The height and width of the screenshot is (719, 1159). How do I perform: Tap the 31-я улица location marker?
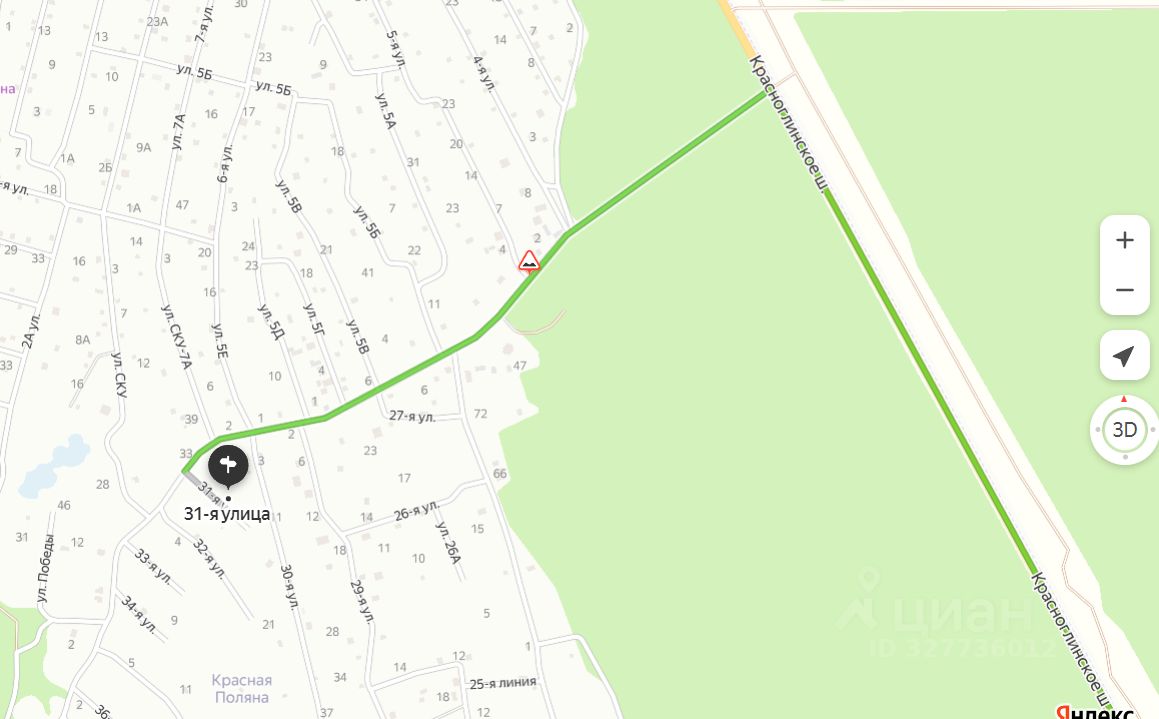pyautogui.click(x=228, y=466)
